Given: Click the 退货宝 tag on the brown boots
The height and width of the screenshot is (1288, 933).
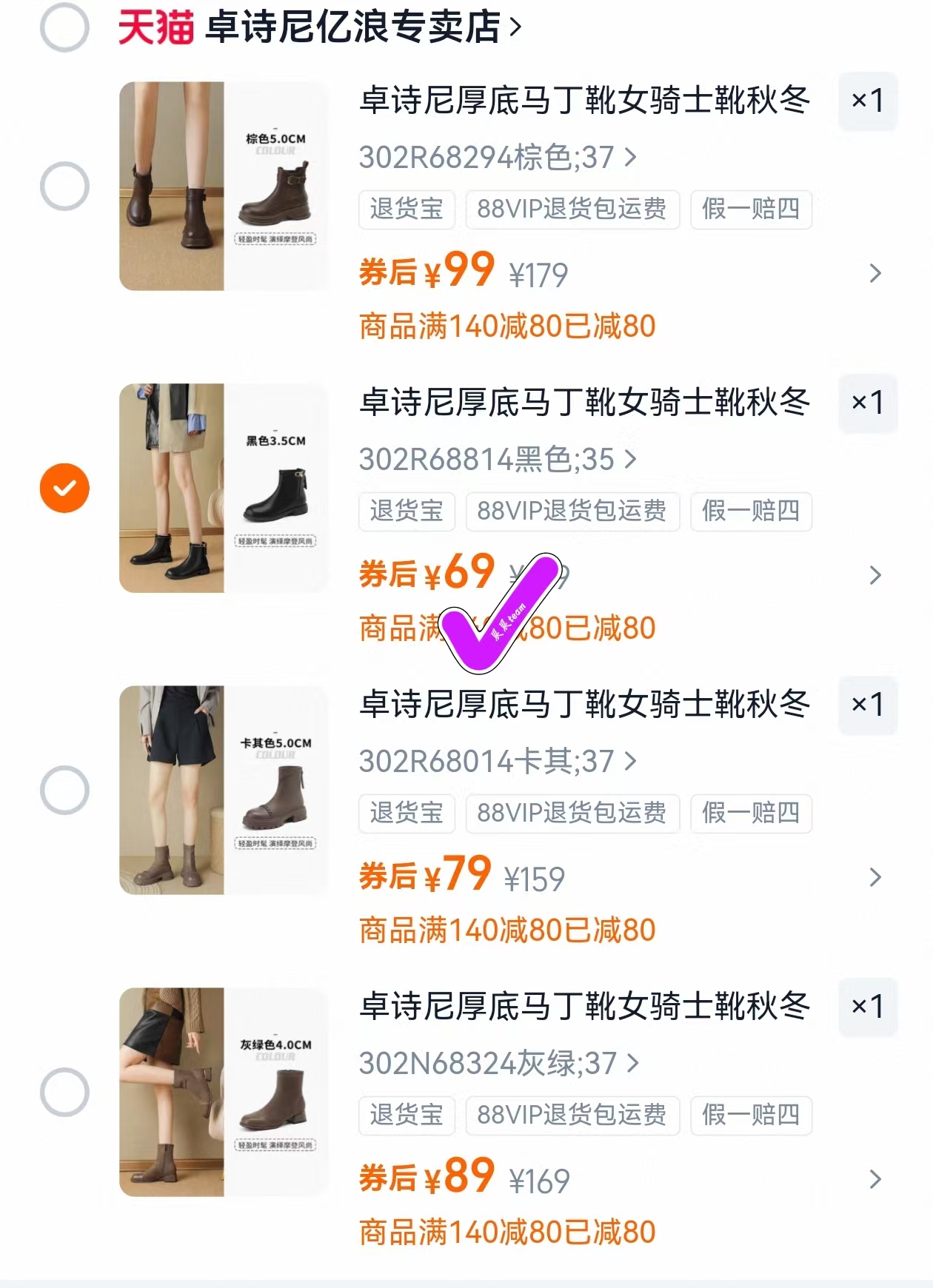Looking at the screenshot, I should coord(406,210).
